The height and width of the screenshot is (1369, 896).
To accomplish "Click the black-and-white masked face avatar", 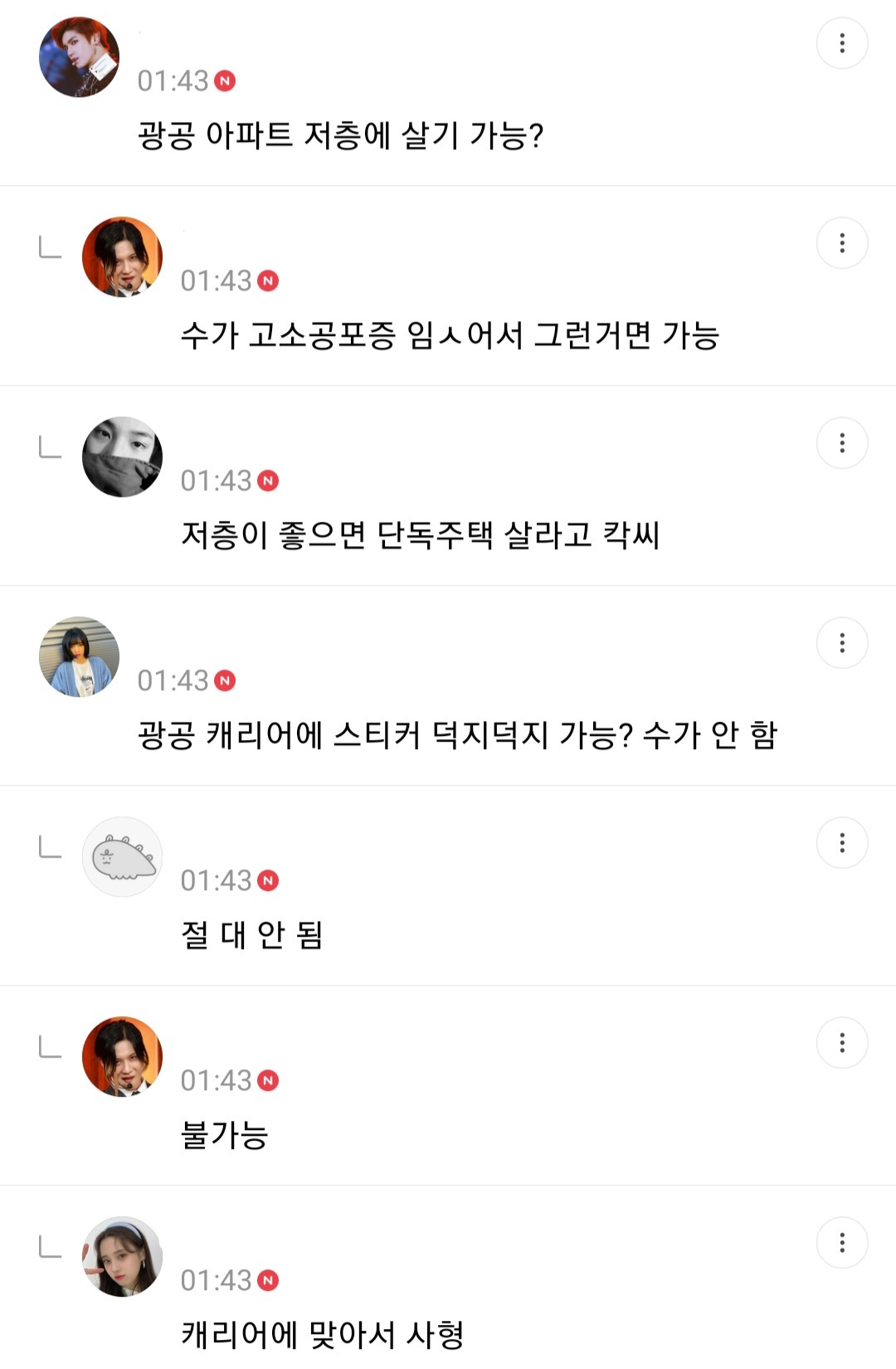I will pyautogui.click(x=122, y=455).
